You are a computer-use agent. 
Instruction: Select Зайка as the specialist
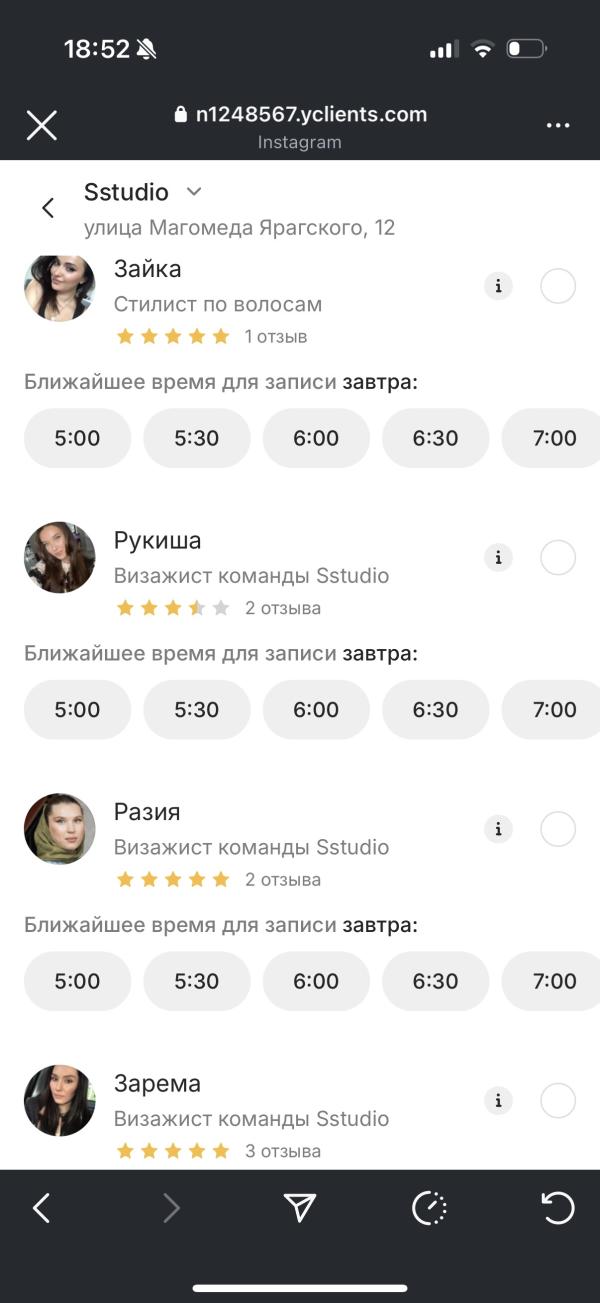[x=558, y=286]
